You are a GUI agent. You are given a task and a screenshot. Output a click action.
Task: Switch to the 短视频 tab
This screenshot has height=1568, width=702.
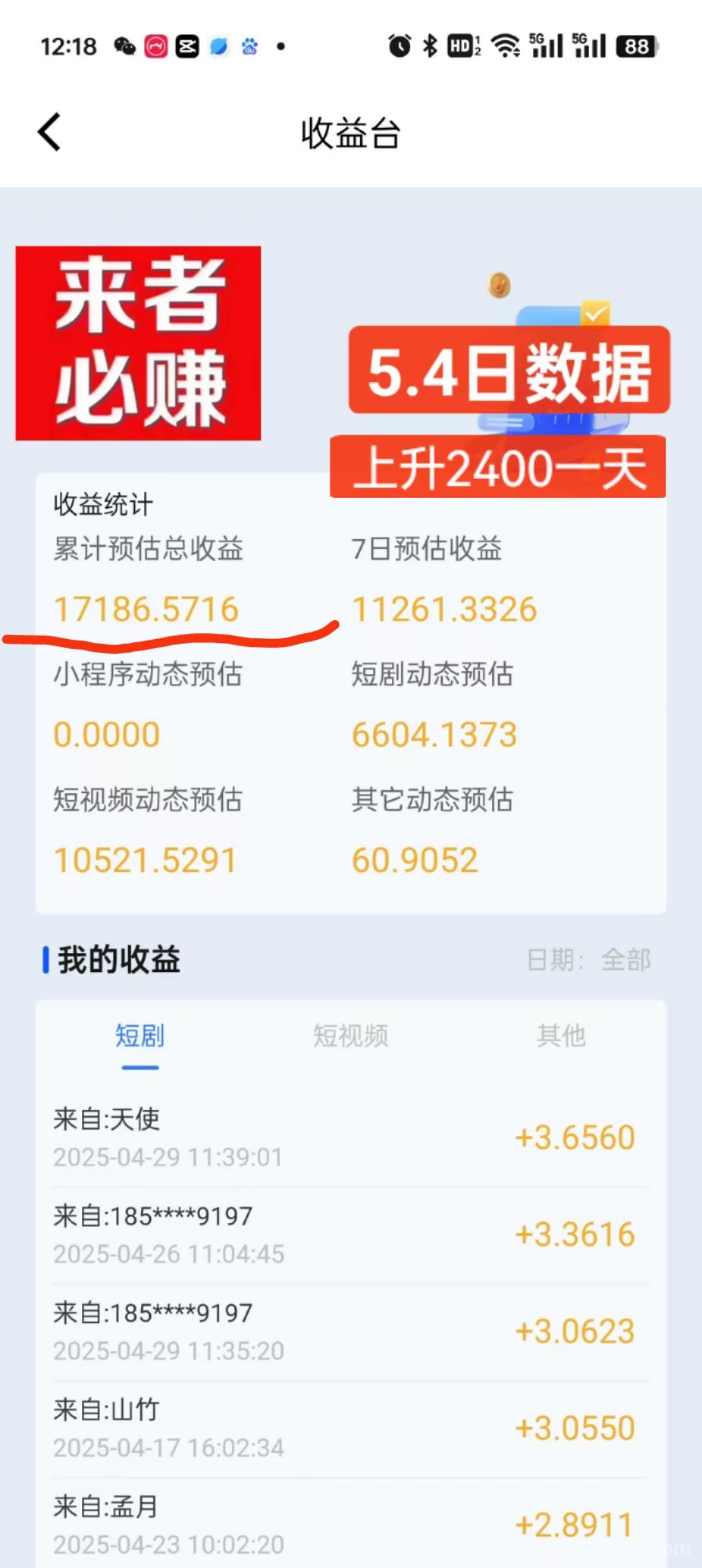point(350,1036)
